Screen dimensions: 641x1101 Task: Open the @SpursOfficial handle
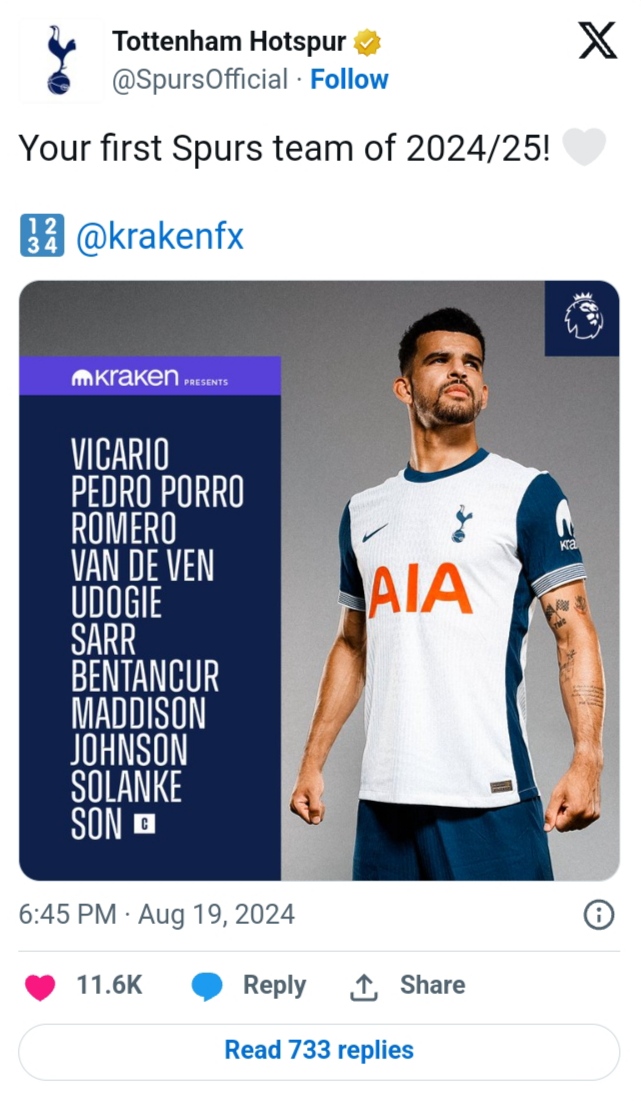click(200, 79)
